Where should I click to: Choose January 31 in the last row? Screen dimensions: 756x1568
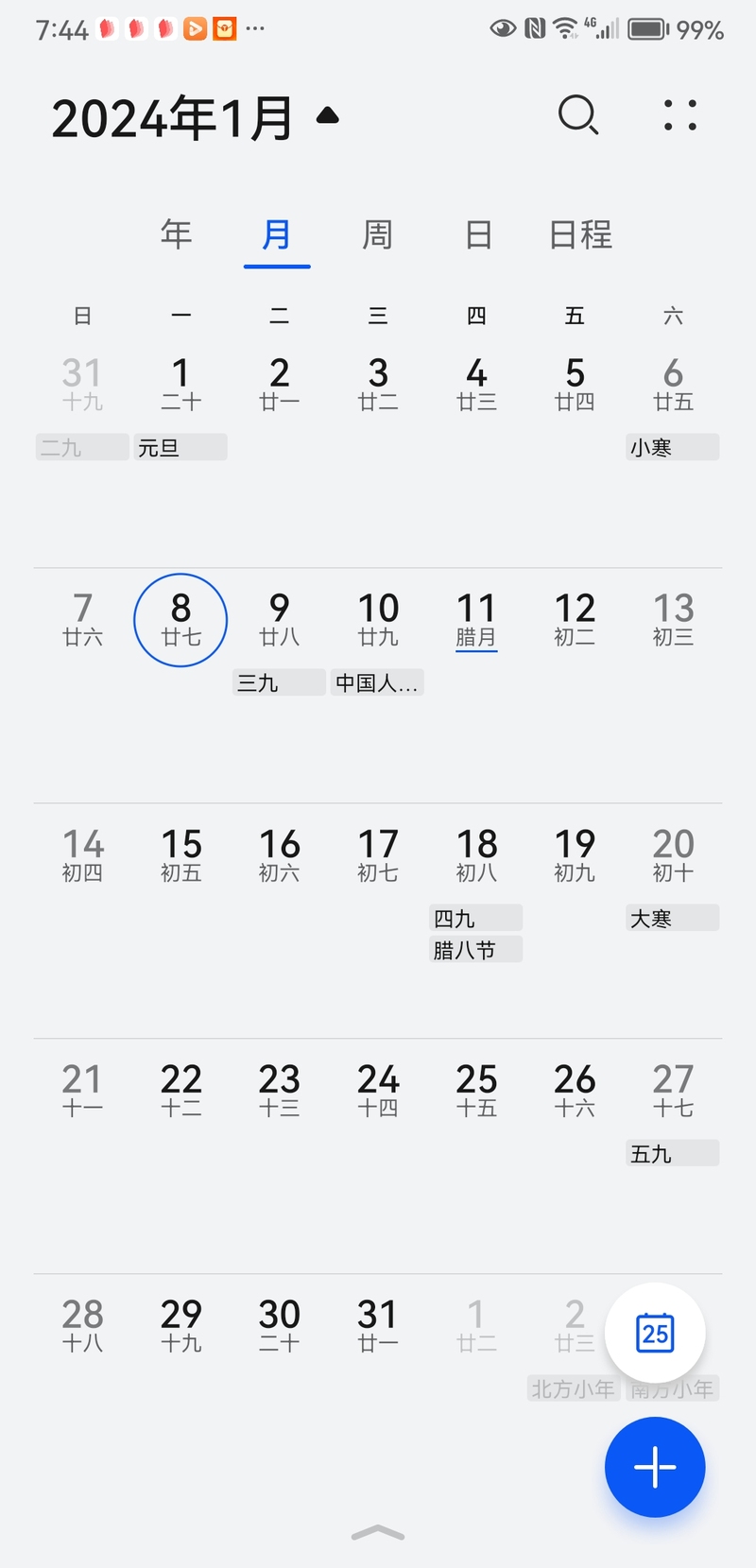click(378, 1325)
